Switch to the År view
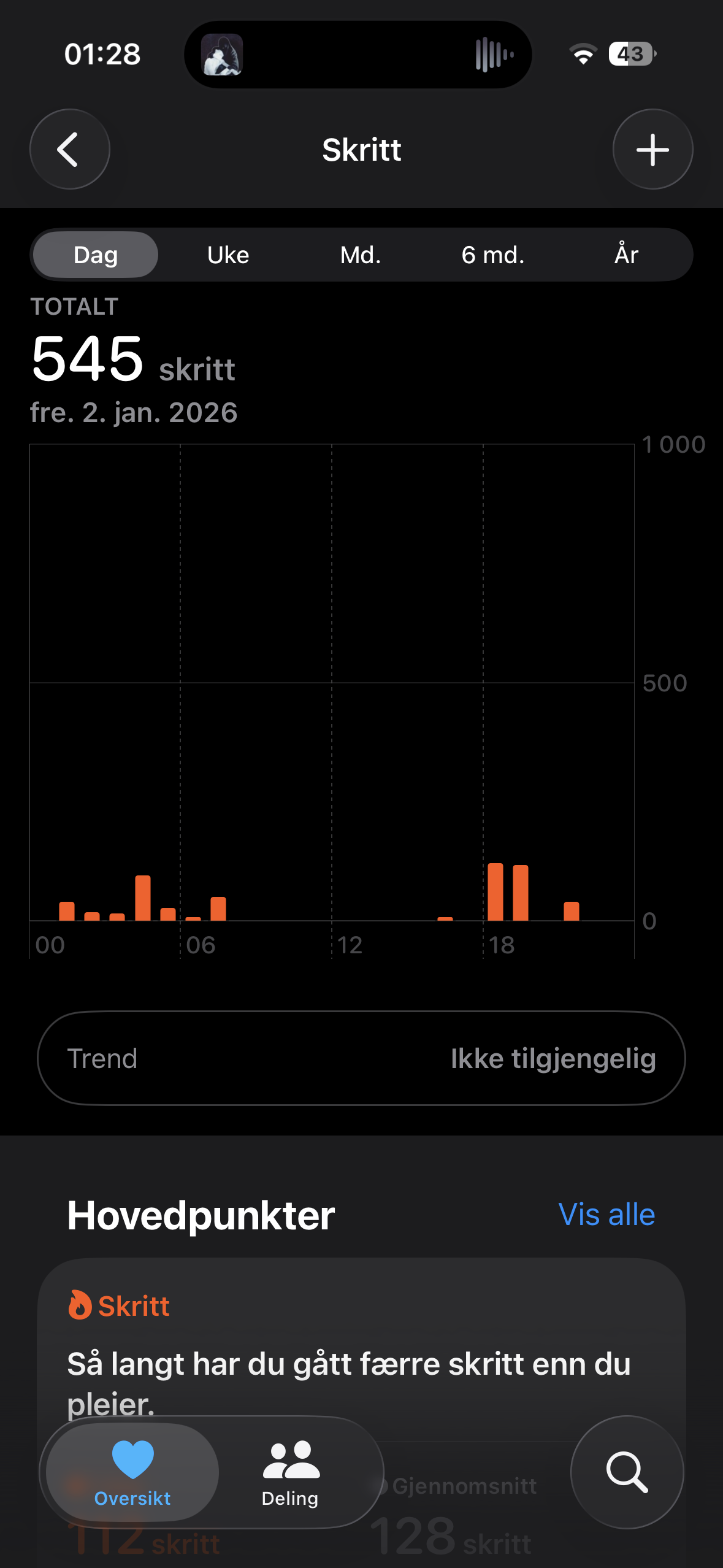This screenshot has width=723, height=1568. click(x=626, y=255)
